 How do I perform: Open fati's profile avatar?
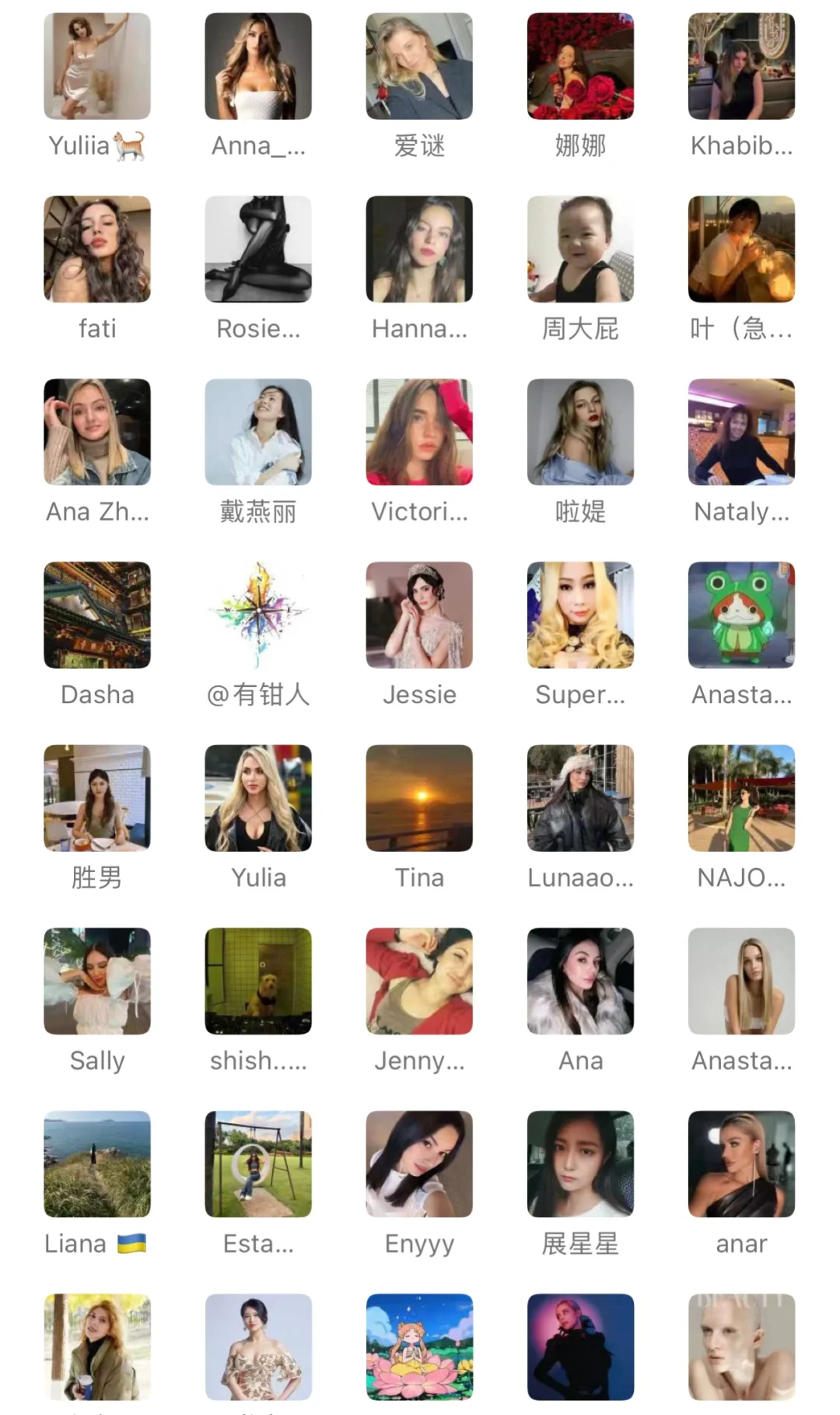pyautogui.click(x=97, y=249)
